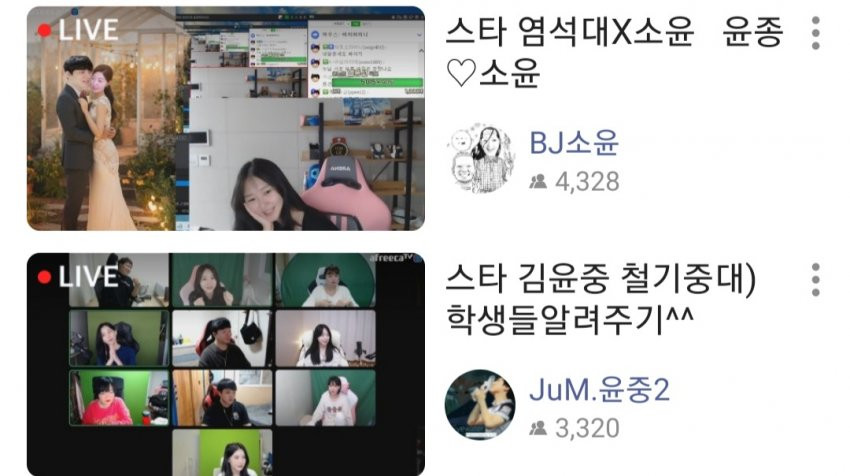Viewport: 850px width, 476px height.
Task: View BJ소윤's channel profile
Action: point(479,159)
